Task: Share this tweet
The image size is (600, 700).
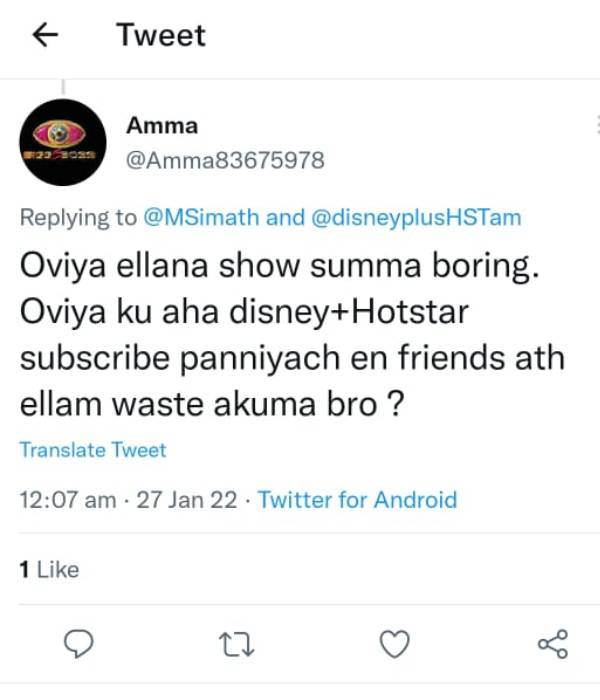Action: click(x=552, y=643)
